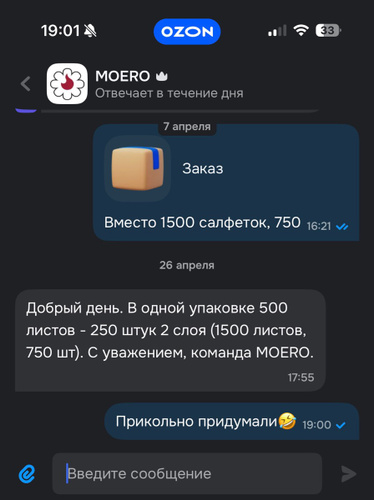Go back using the arrow icon
This screenshot has width=374, height=500.
click(26, 84)
